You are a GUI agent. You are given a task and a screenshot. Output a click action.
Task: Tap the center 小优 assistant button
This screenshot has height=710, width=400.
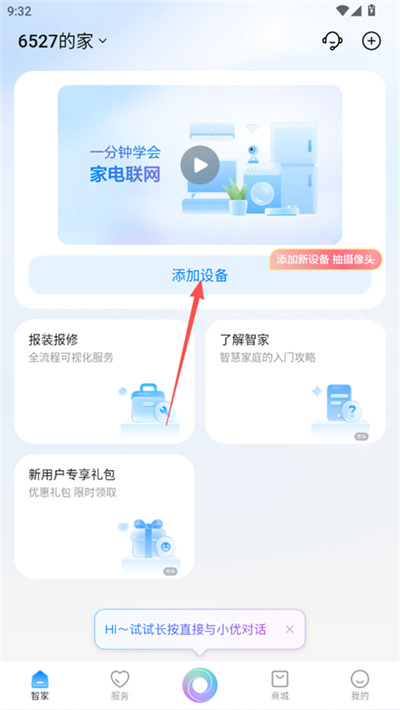pyautogui.click(x=200, y=685)
